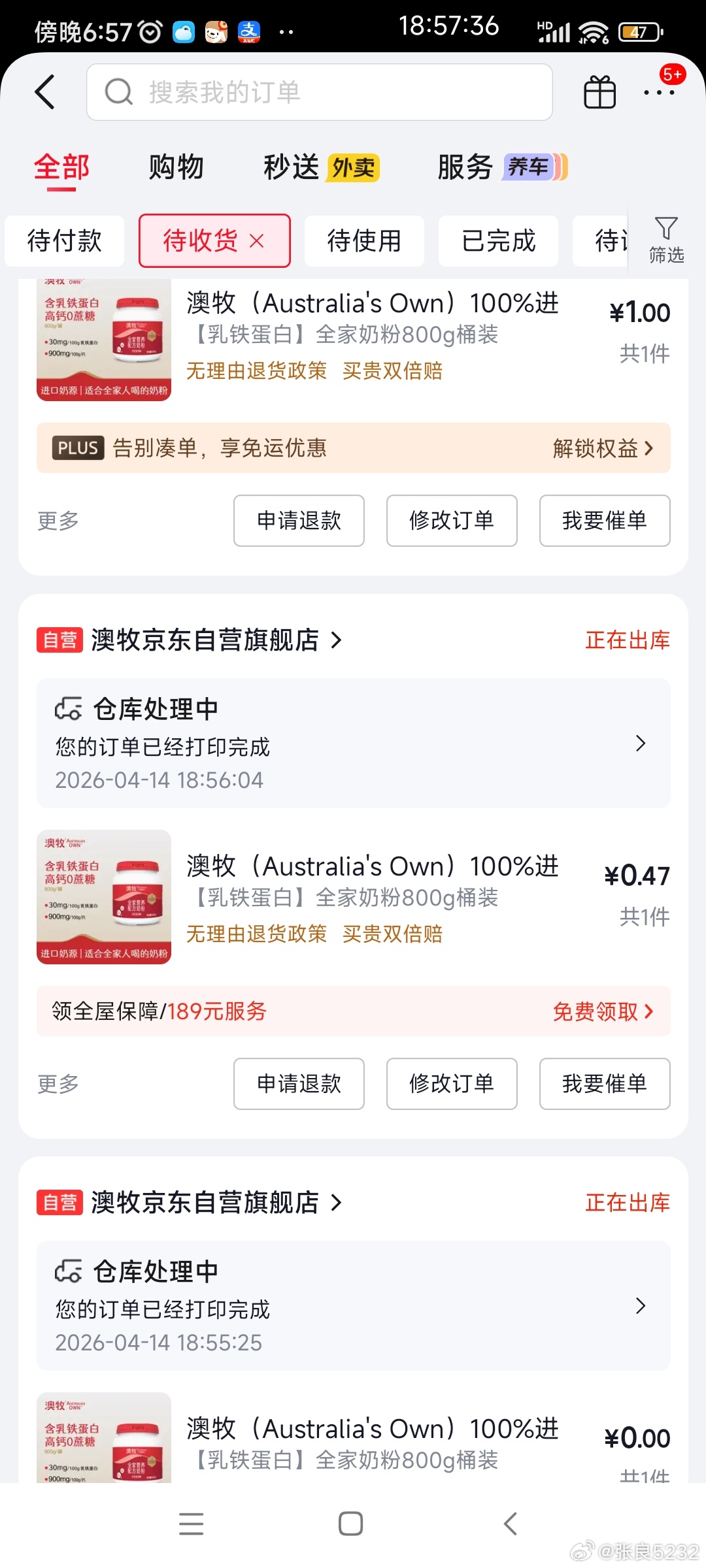Tap 我要催单 on the ¥1.00 order

coord(604,521)
